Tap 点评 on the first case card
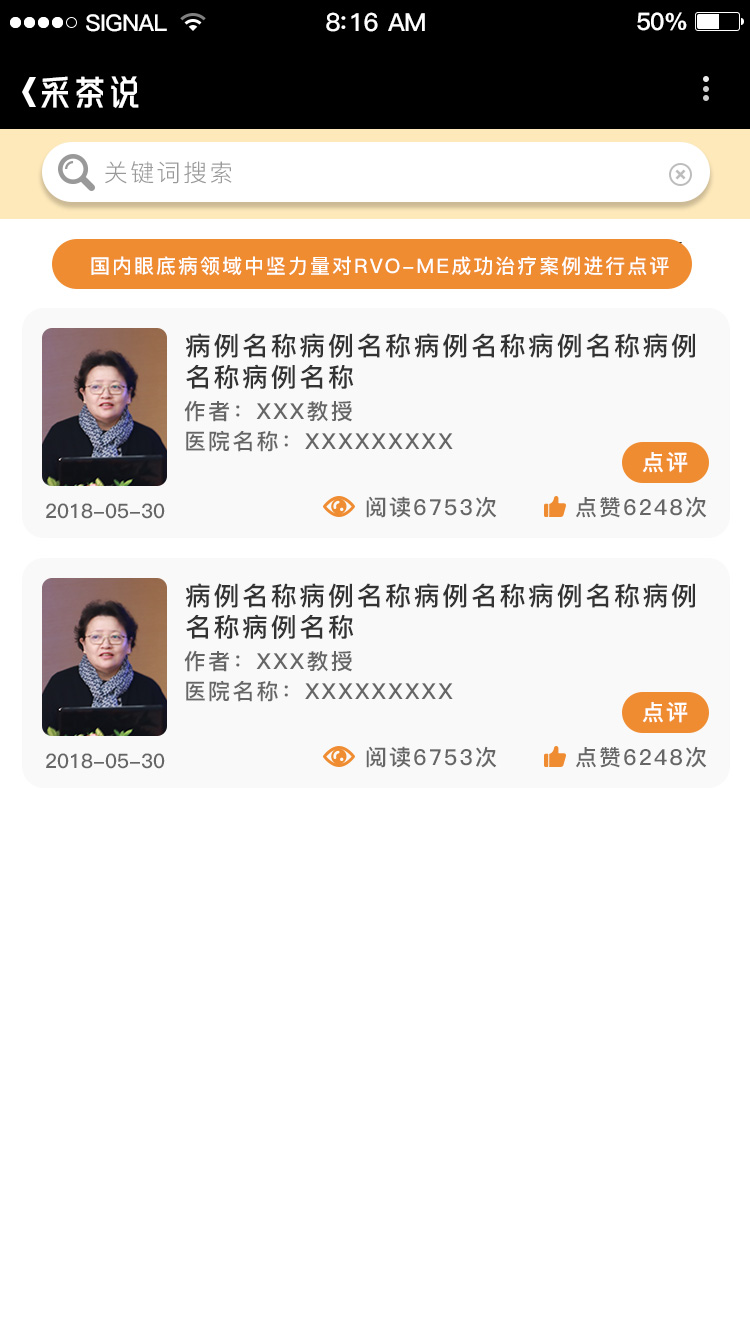The height and width of the screenshot is (1334, 750). [665, 462]
